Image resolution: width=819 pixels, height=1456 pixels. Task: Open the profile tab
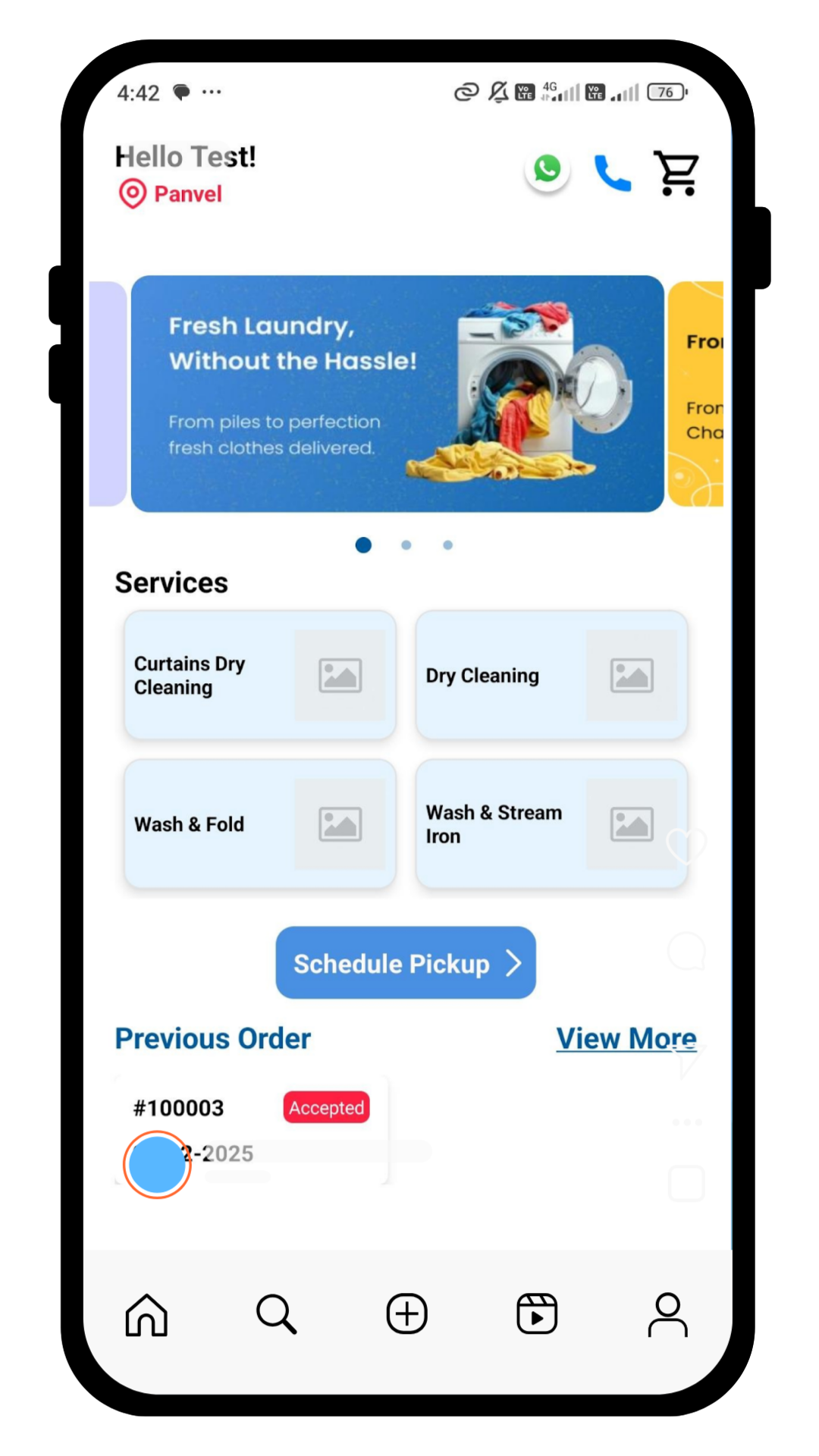point(667,1314)
